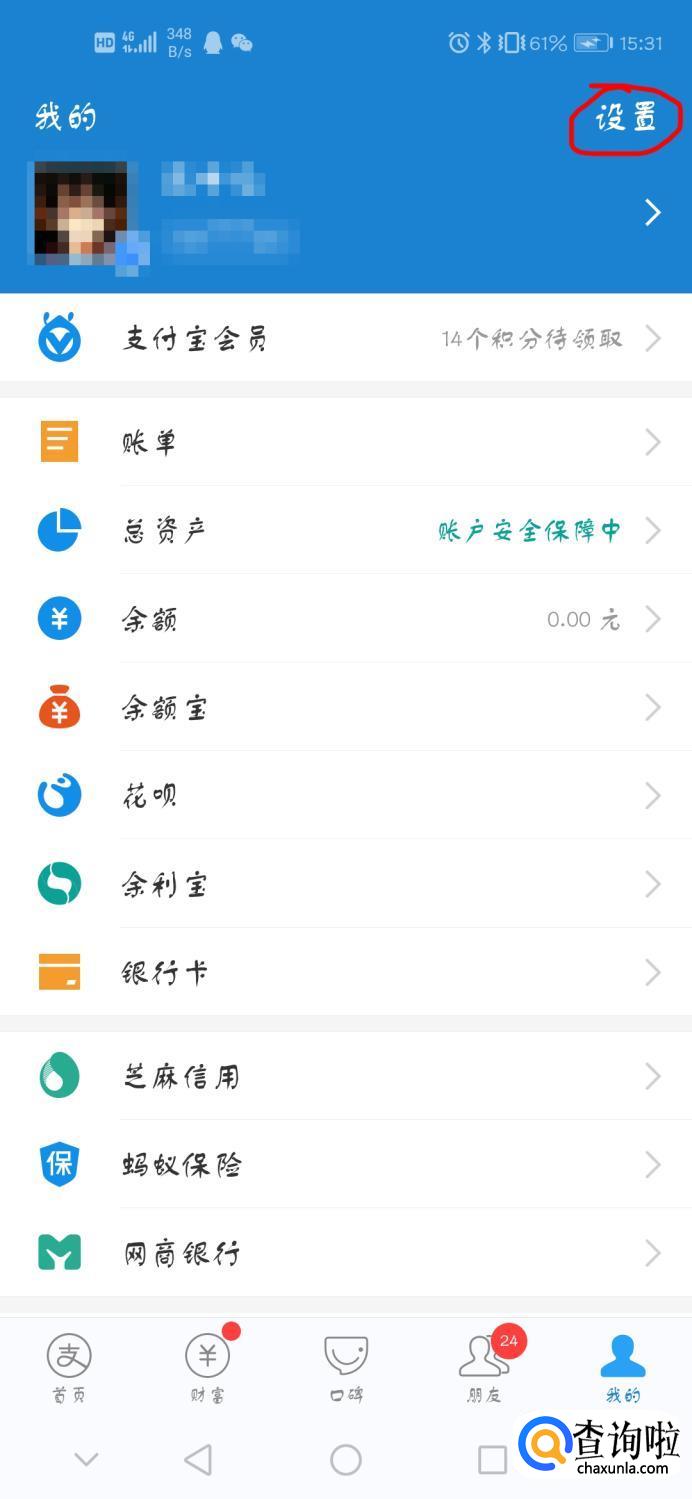Open 支付宝会员 membership row
The height and width of the screenshot is (1499, 692).
coord(346,339)
